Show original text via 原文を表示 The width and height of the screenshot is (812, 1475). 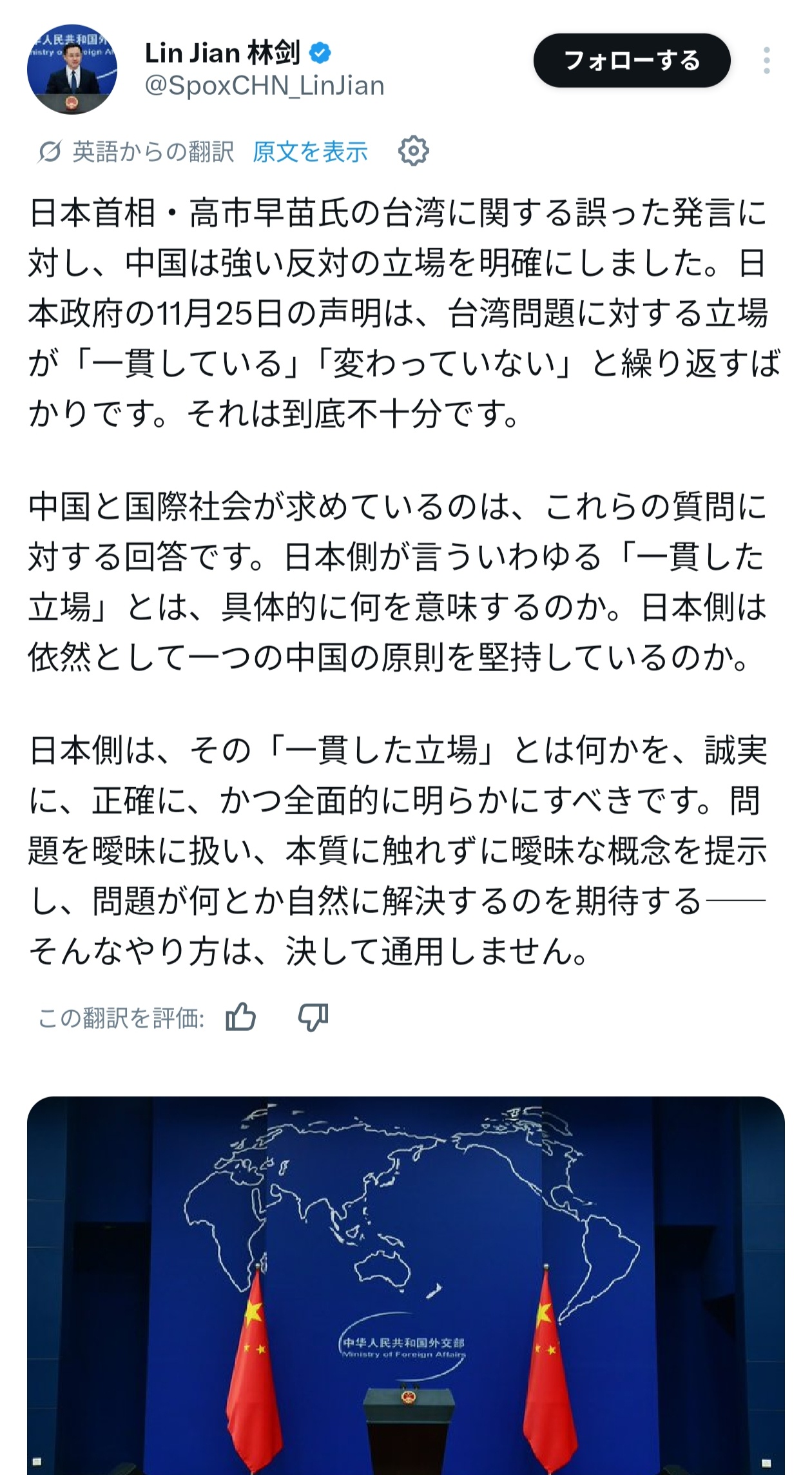310,152
